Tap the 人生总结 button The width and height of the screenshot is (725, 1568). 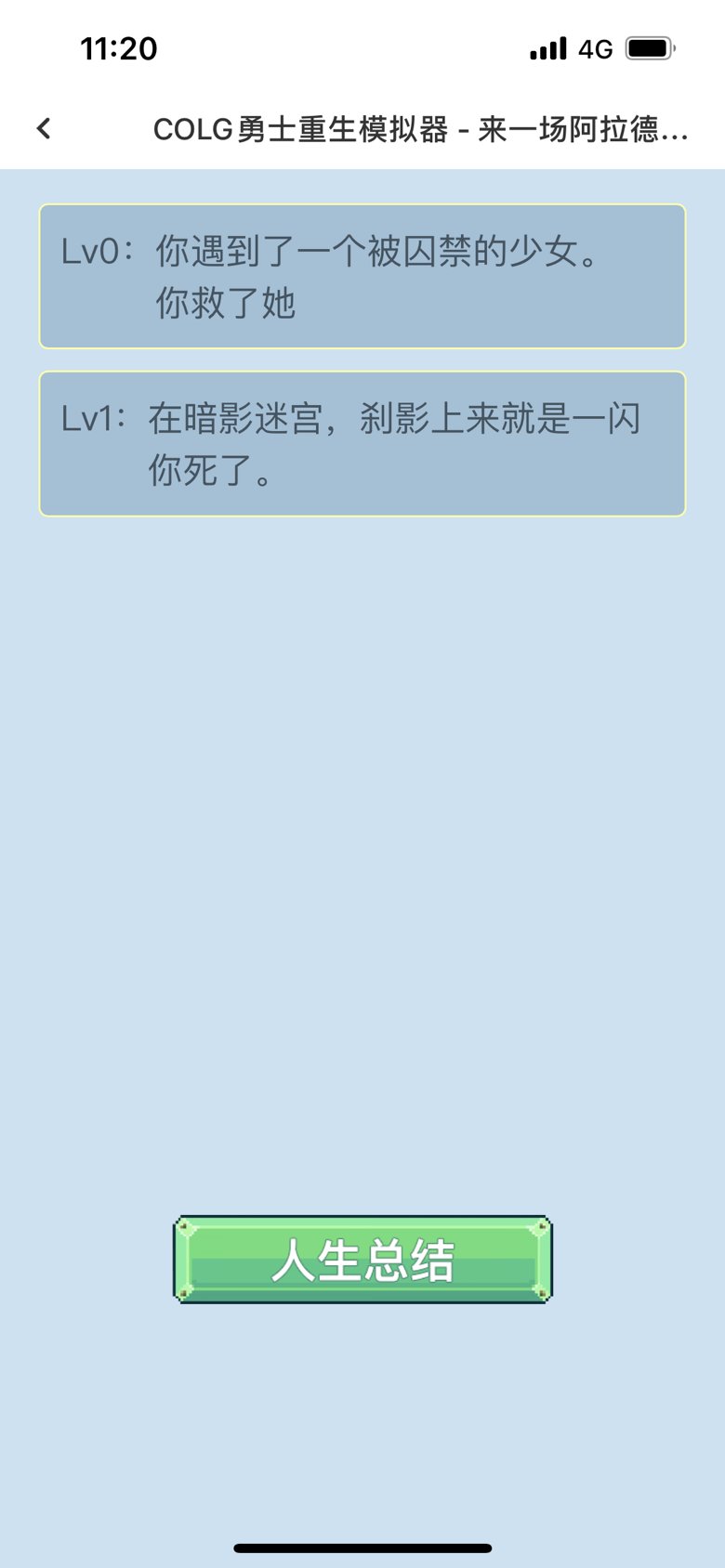362,1260
